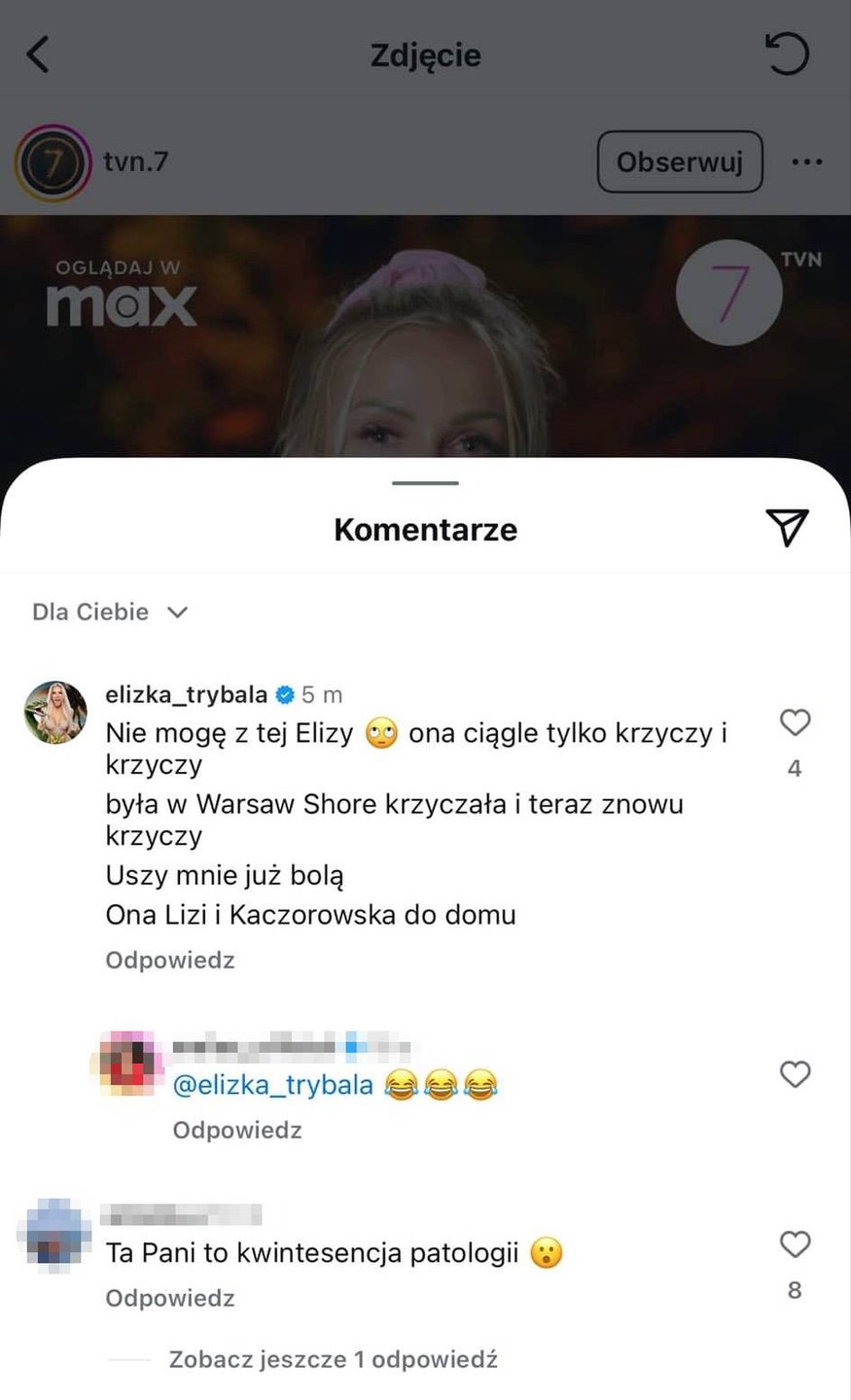Like the comment 'Ta Pani to kwintesencja patologii'
851x1400 pixels.
(795, 1244)
